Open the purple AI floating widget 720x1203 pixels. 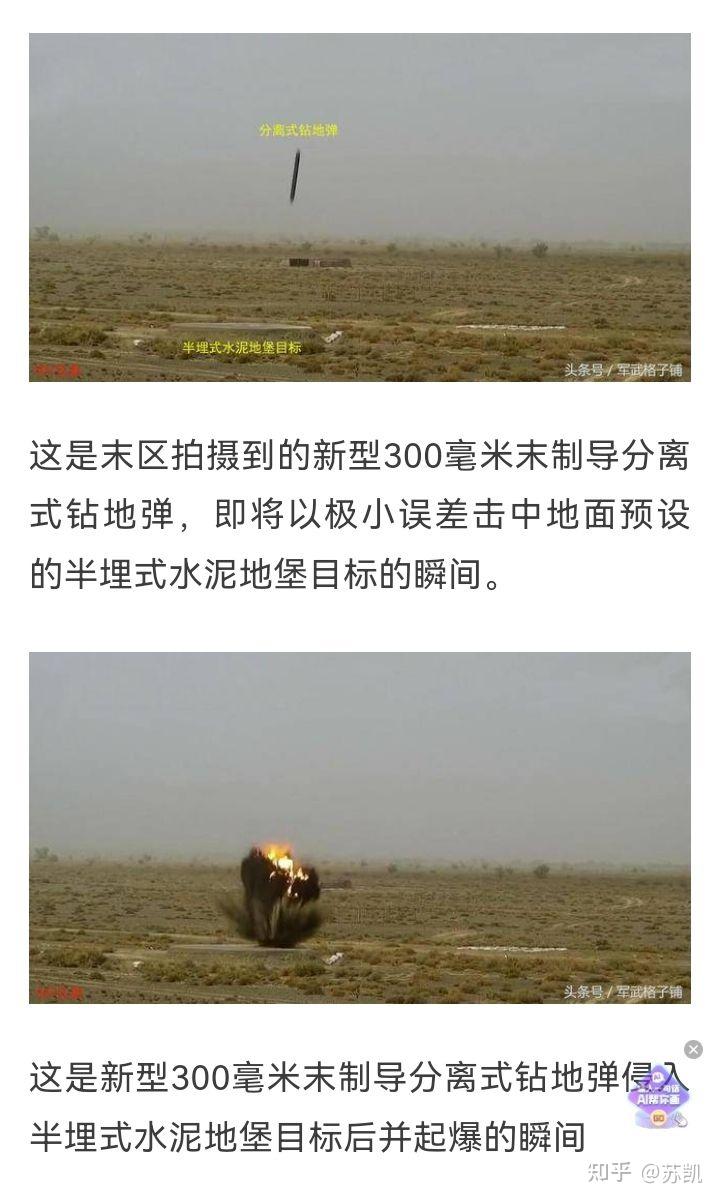click(660, 1095)
